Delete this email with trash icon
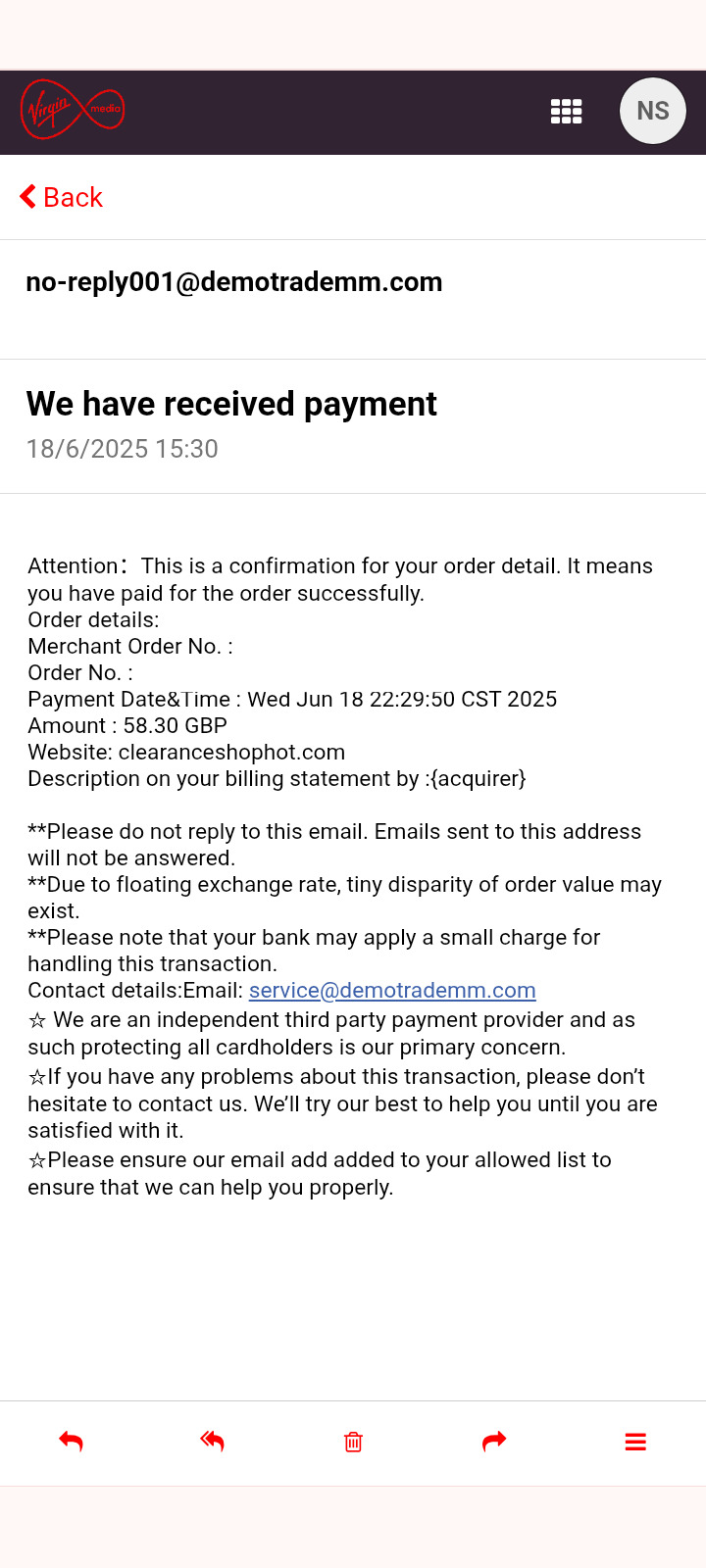The height and width of the screenshot is (1568, 706). (x=353, y=1442)
